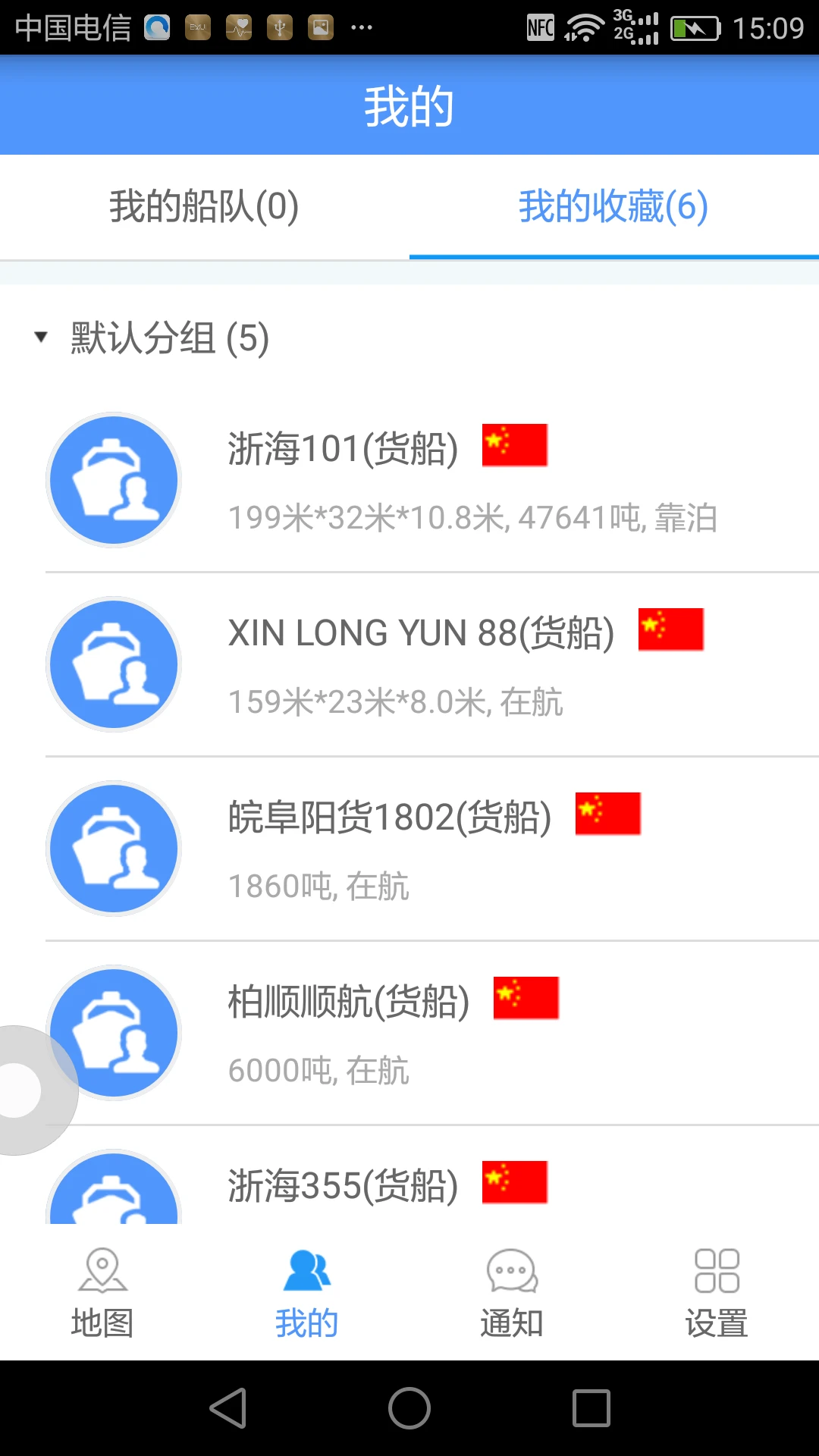This screenshot has height=1456, width=819.
Task: Click the Chinese flag beside 浙海101
Action: pos(514,446)
